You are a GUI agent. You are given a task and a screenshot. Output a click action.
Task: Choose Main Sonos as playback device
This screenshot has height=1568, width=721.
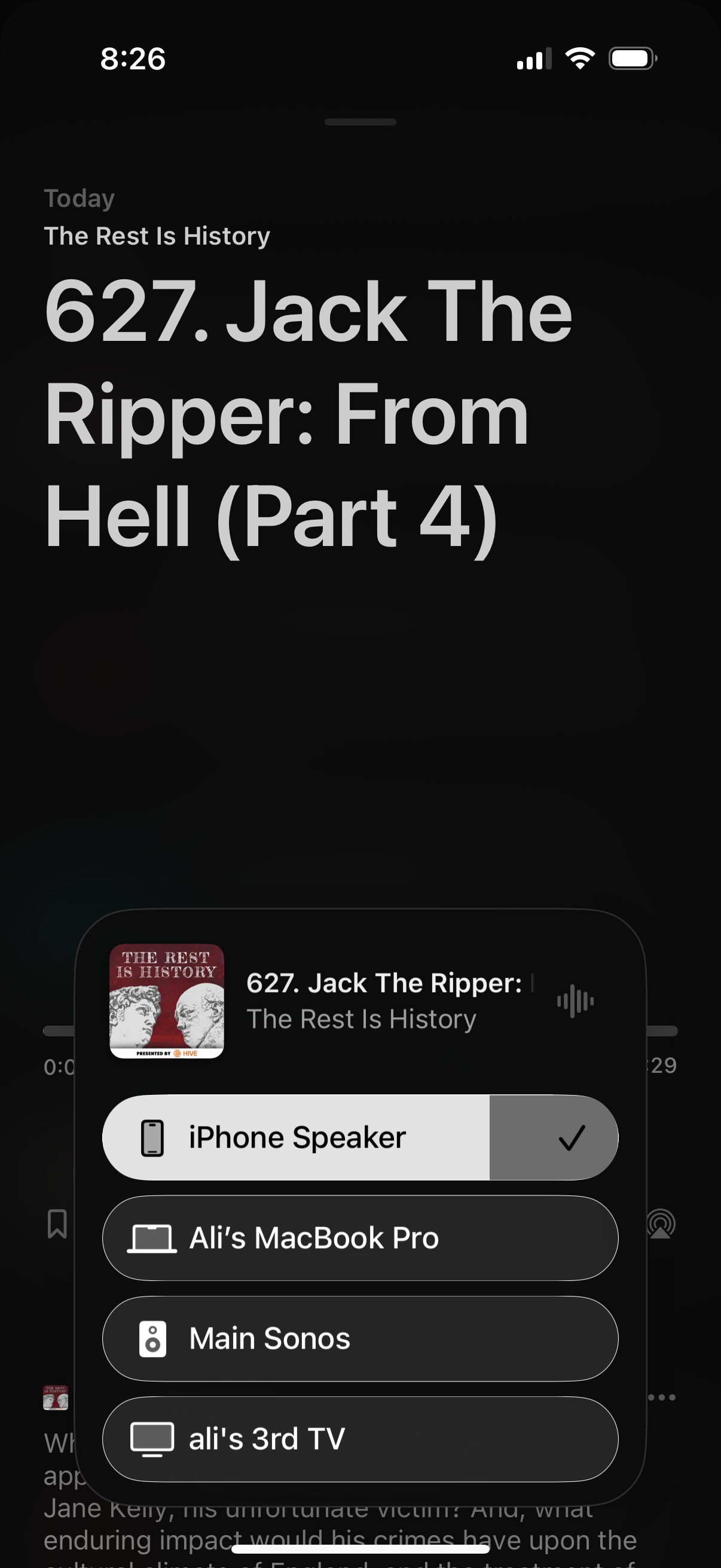pos(360,1338)
